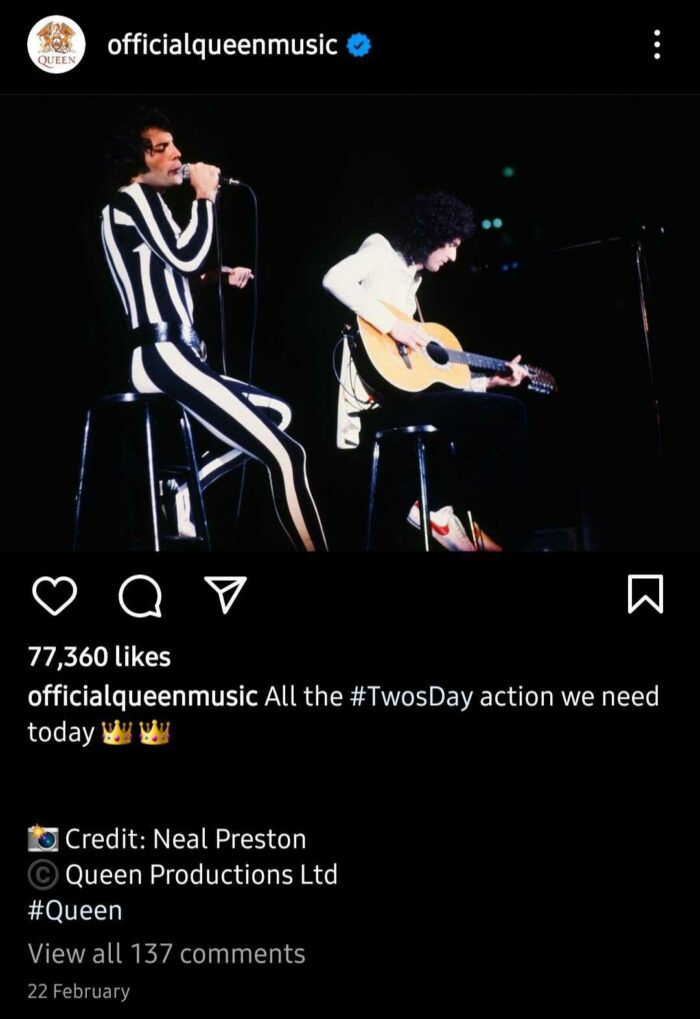Screen dimensions: 700x1019
Task: Open the comment bubble icon
Action: click(x=140, y=597)
